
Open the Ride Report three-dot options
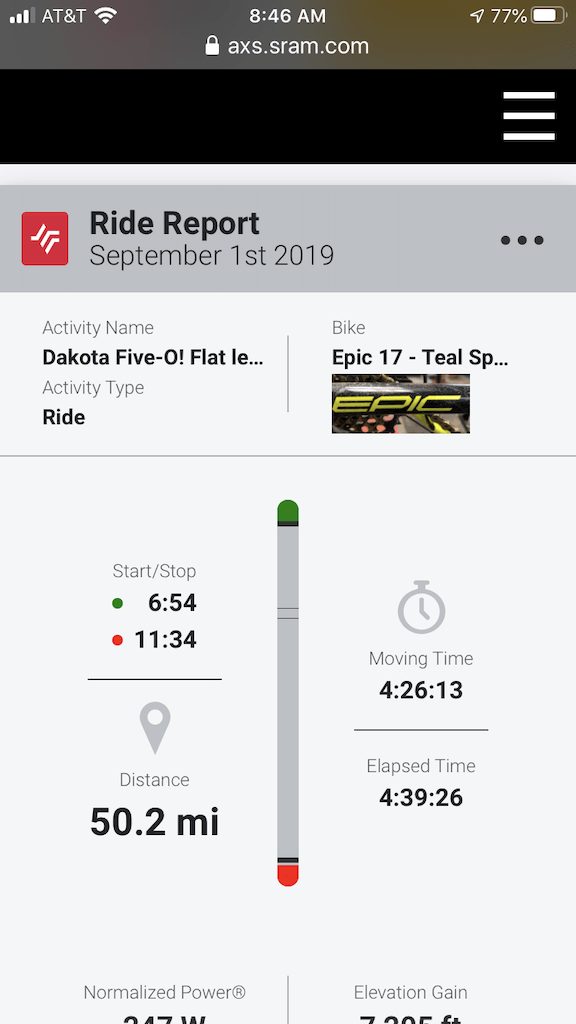click(522, 240)
